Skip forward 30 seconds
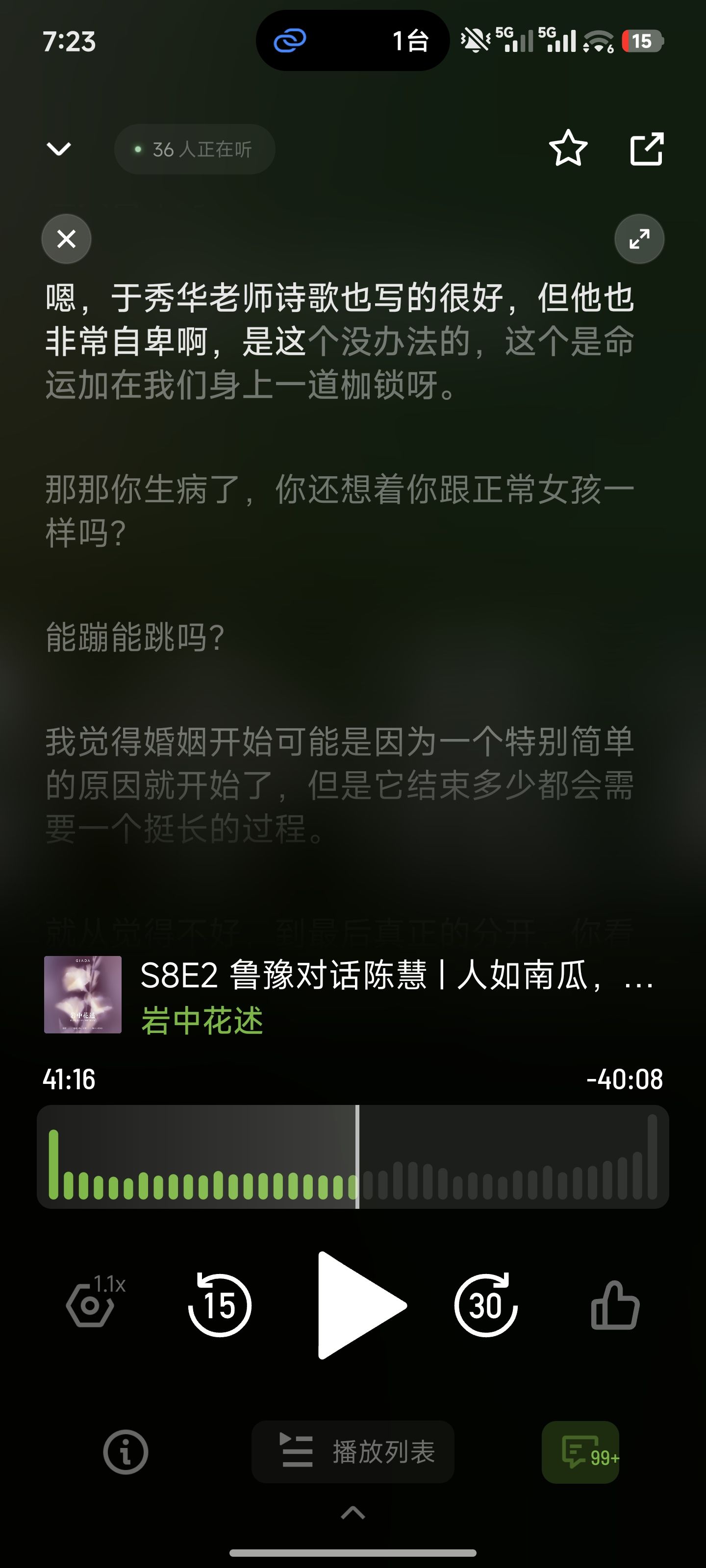The width and height of the screenshot is (706, 1568). (x=485, y=1305)
